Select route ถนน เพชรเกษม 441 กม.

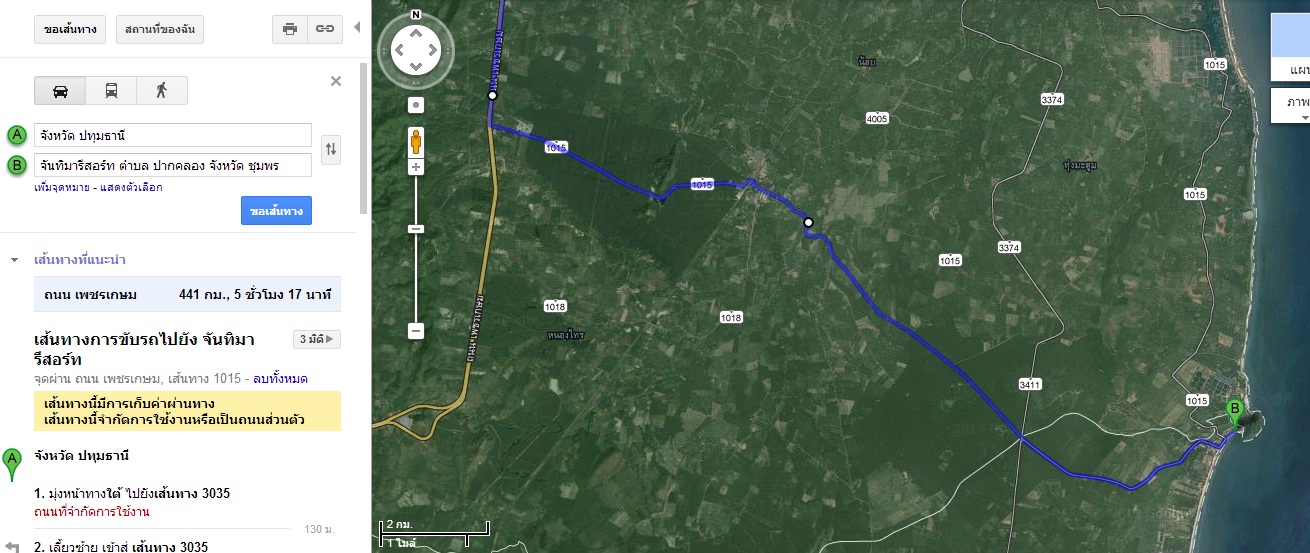(186, 294)
